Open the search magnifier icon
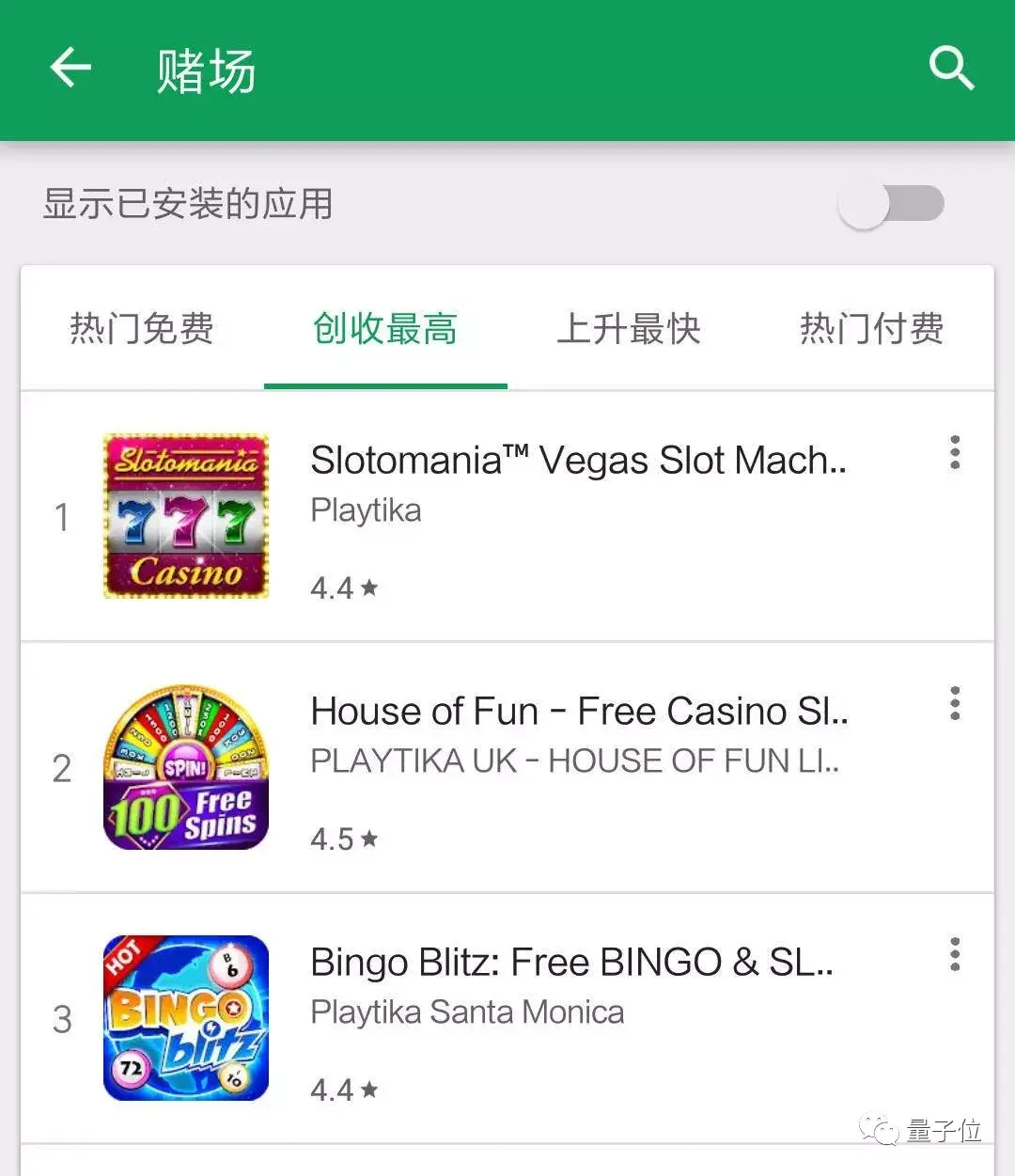The width and height of the screenshot is (1015, 1176). [951, 69]
